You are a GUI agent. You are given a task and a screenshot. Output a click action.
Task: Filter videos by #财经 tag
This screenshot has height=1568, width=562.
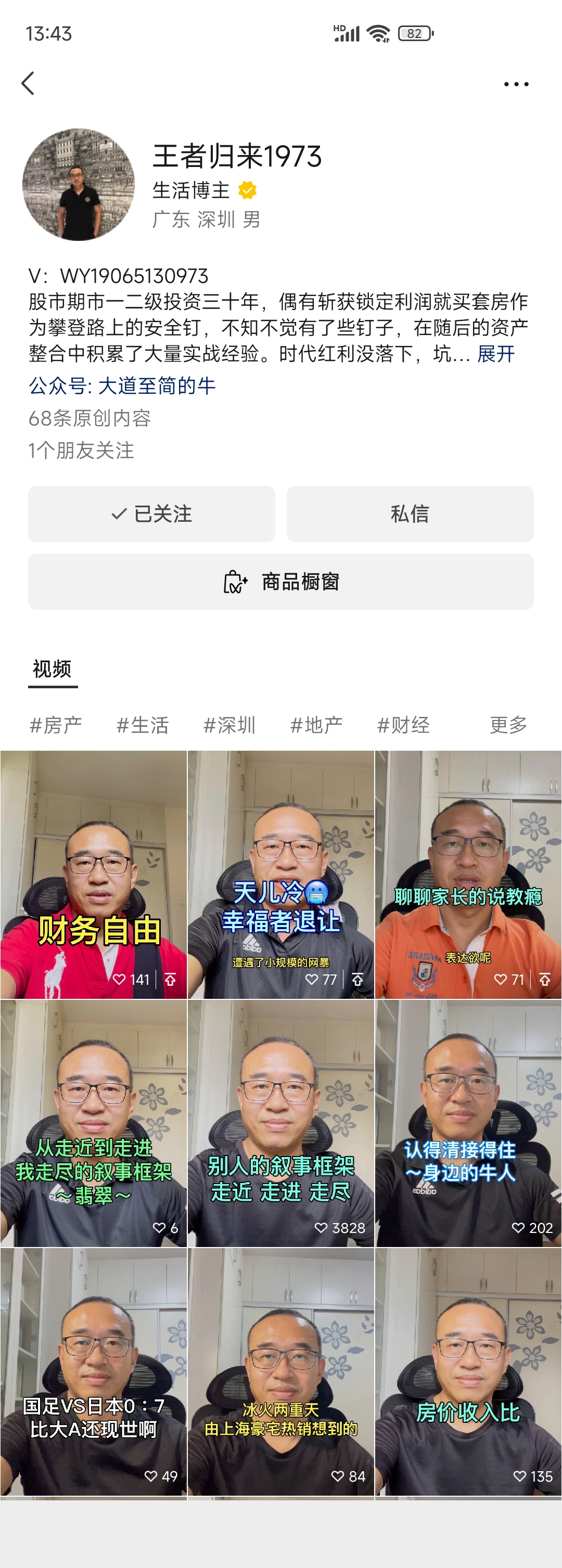pyautogui.click(x=404, y=725)
